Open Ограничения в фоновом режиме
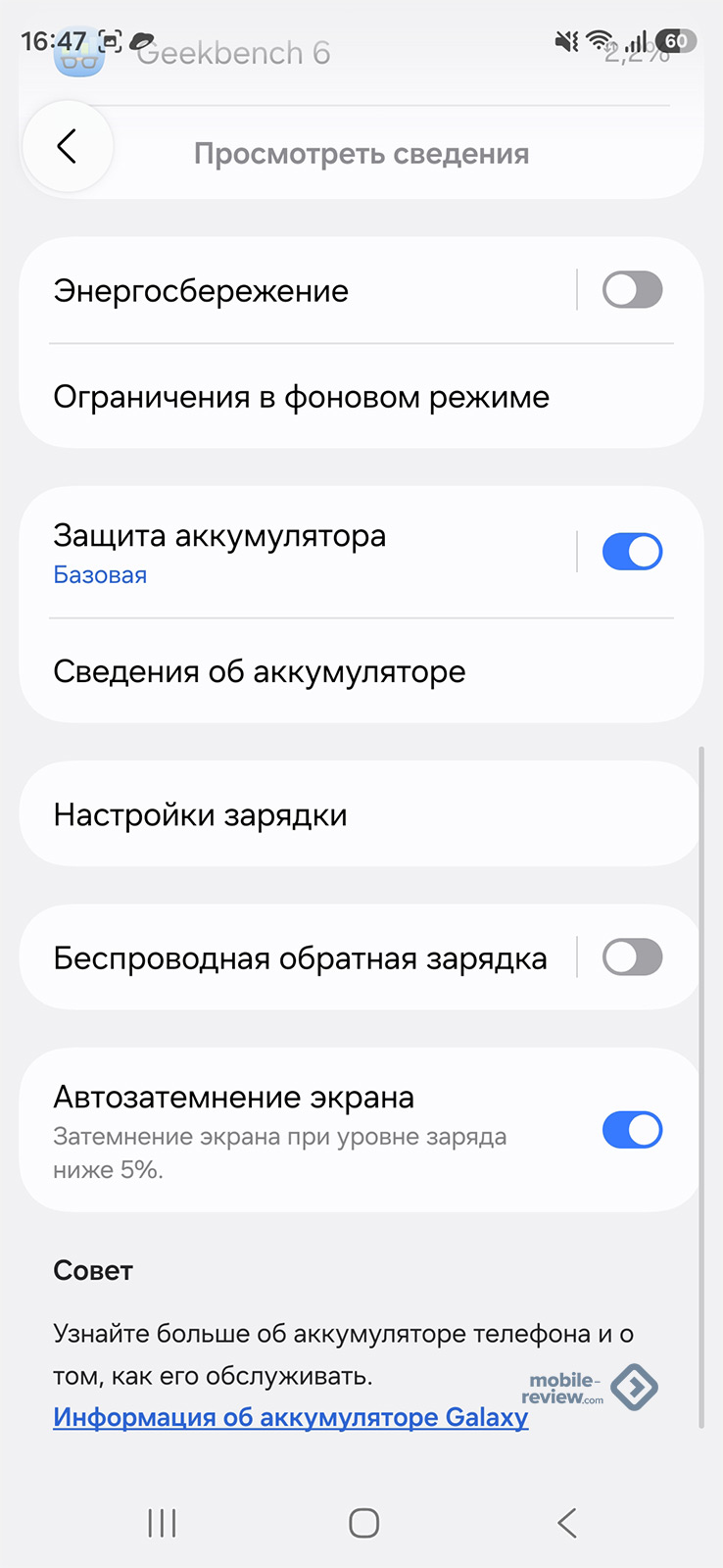This screenshot has height=1568, width=723. (301, 397)
